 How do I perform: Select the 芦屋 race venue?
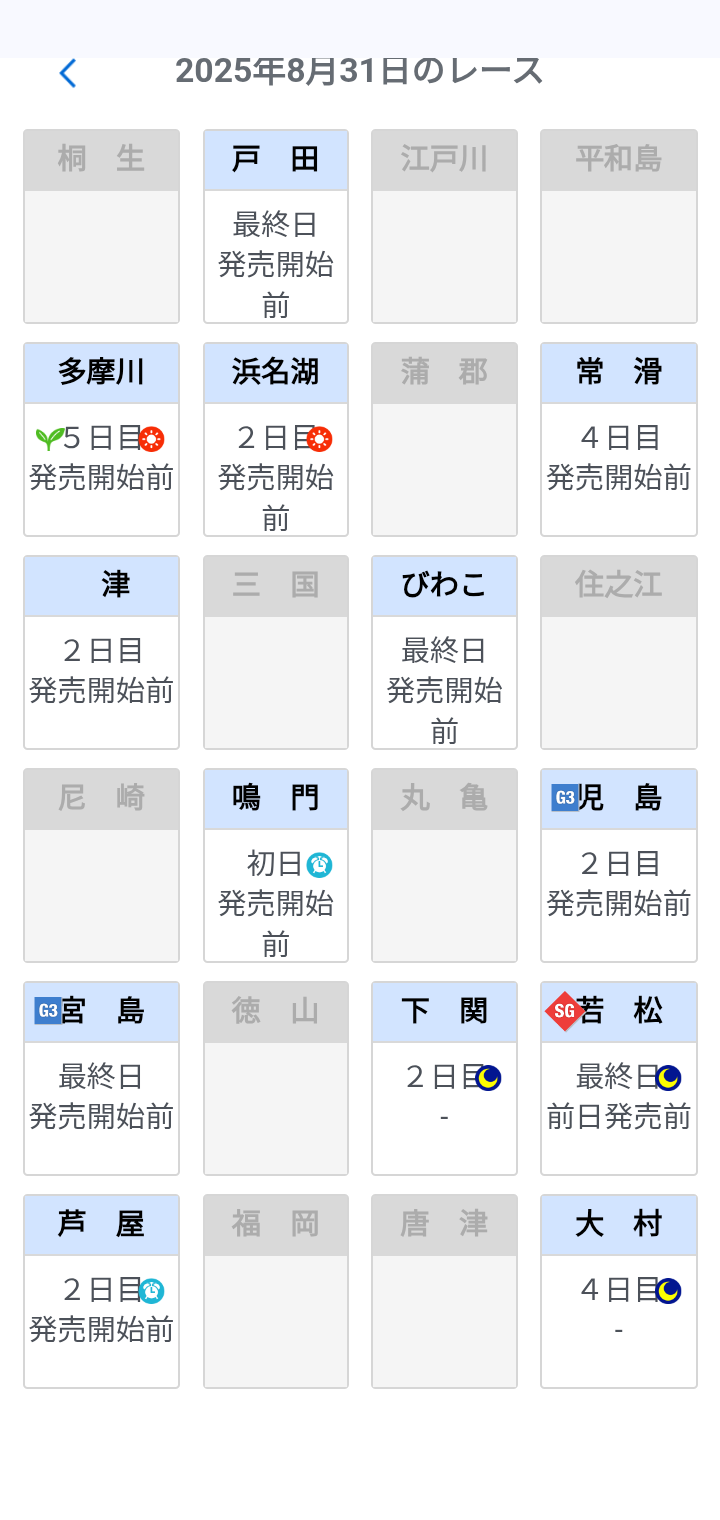tap(101, 1291)
